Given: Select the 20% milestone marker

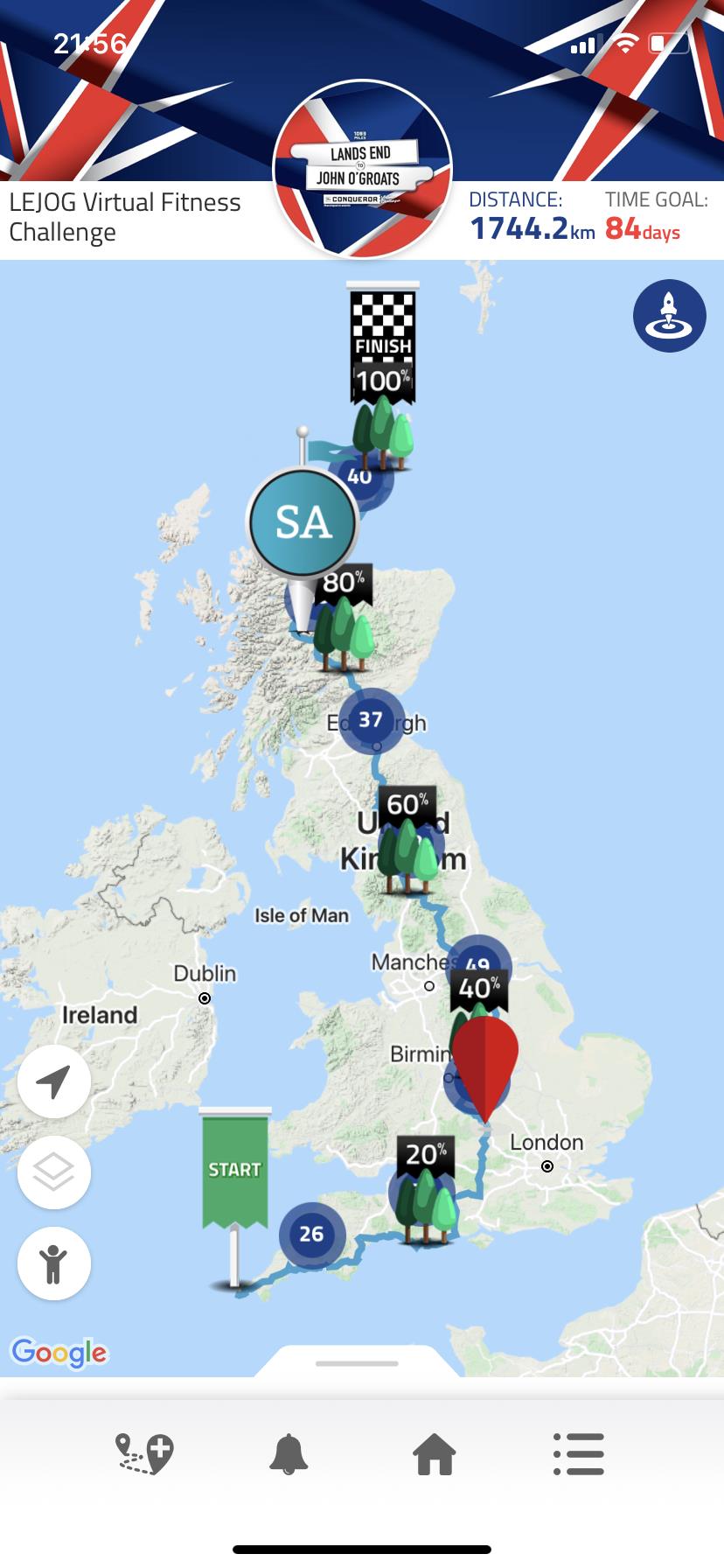Looking at the screenshot, I should pyautogui.click(x=427, y=1155).
